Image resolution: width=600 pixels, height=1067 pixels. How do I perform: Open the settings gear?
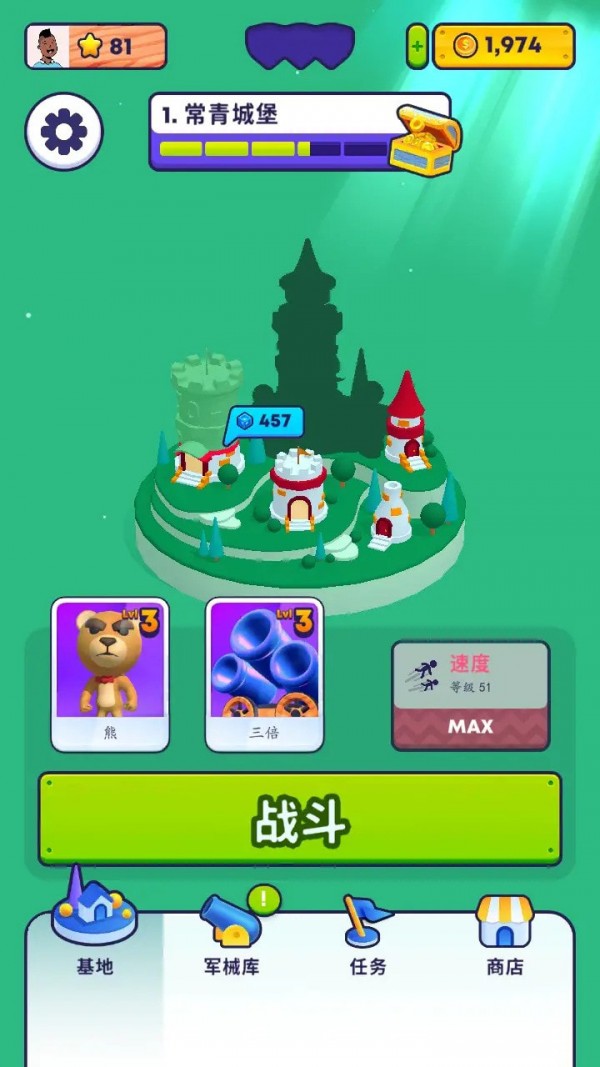pos(64,131)
